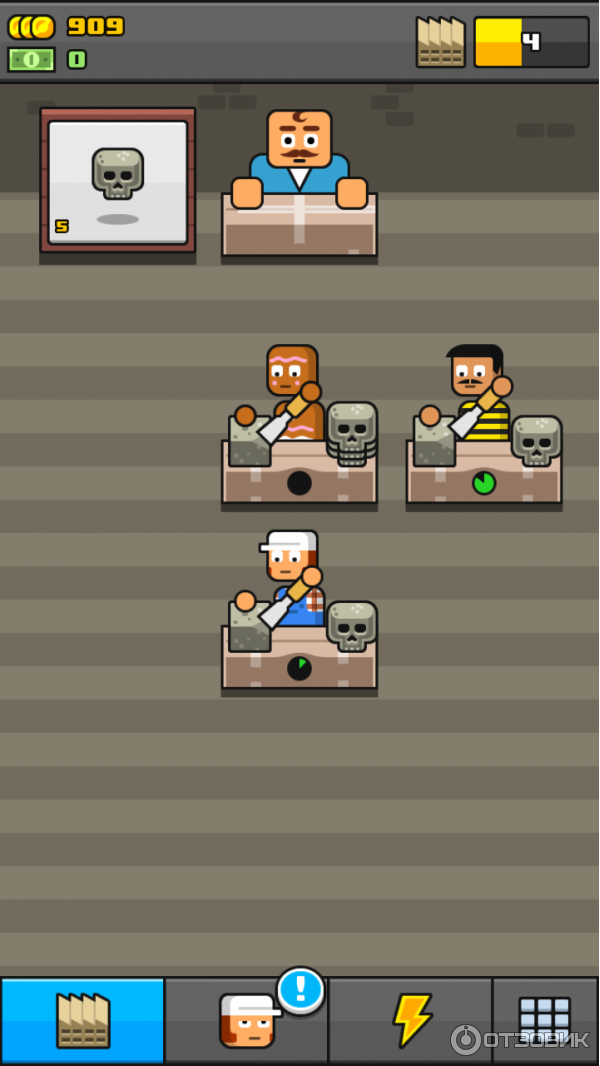This screenshot has height=1066, width=600.
Task: Open the lightning bolt boosts tab
Action: [410, 1020]
